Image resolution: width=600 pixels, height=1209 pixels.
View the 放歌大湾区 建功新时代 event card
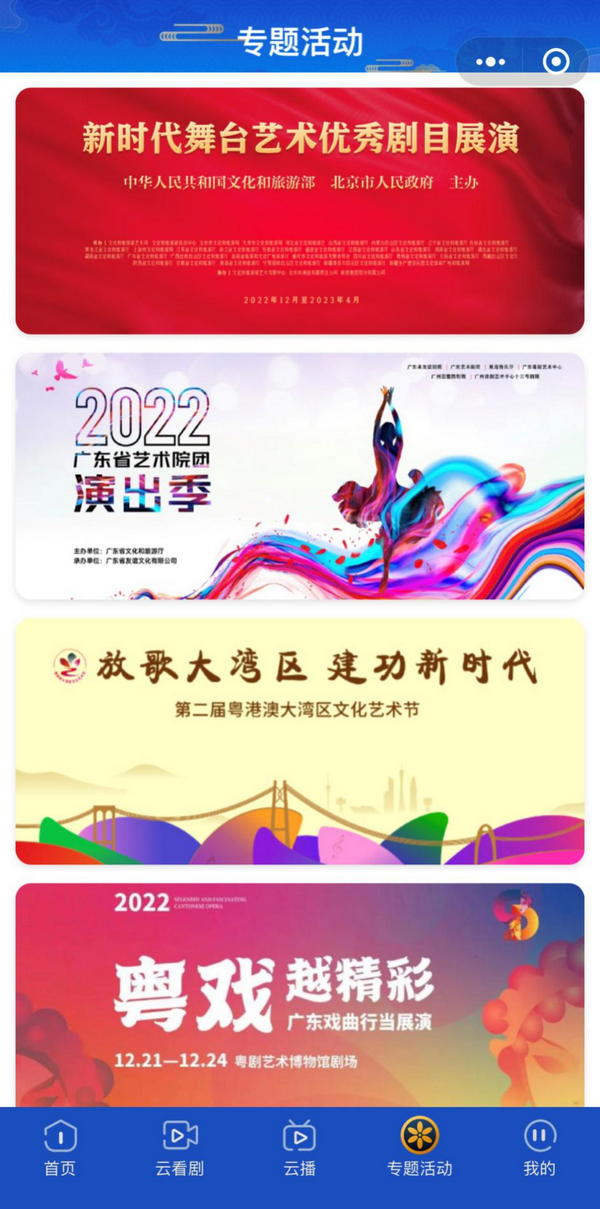(300, 741)
